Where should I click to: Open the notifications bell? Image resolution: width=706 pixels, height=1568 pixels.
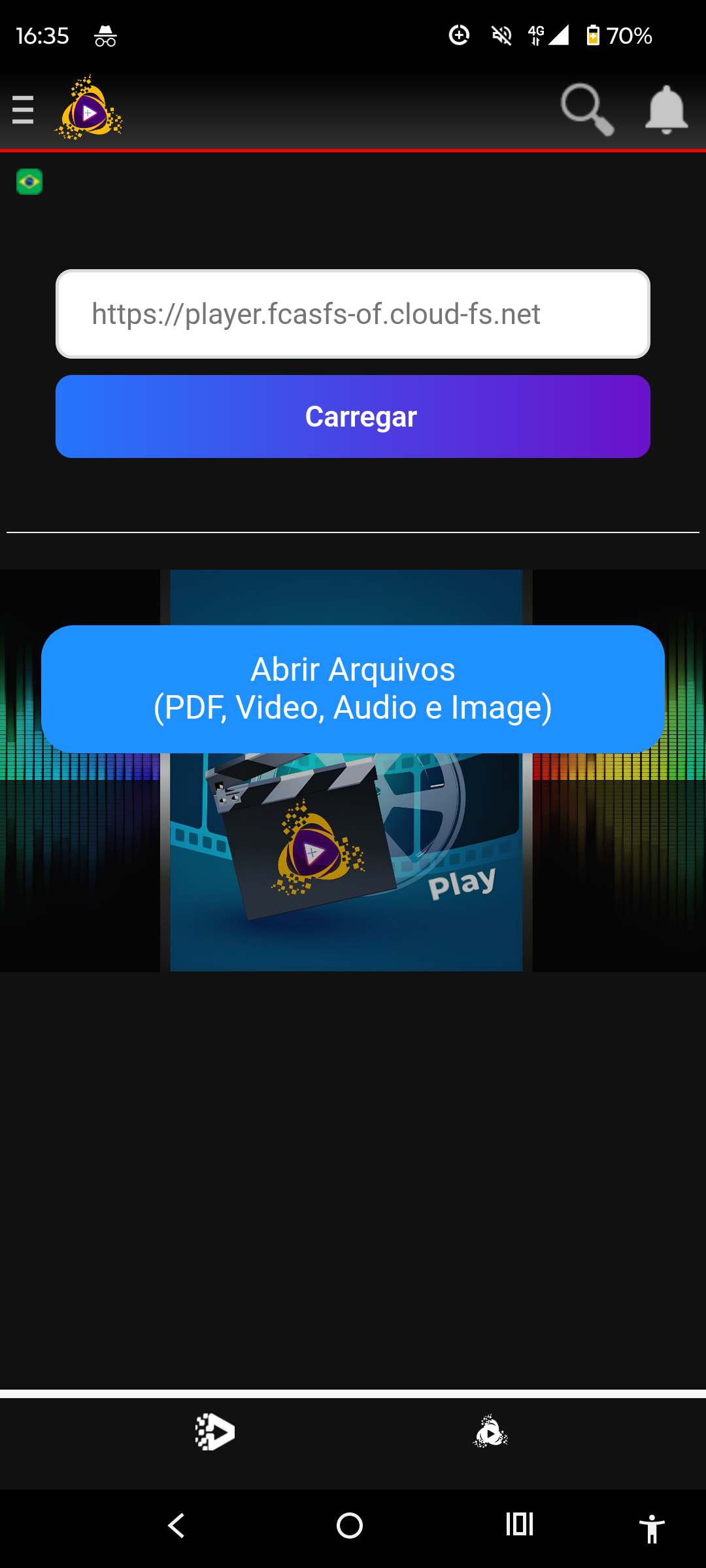666,110
